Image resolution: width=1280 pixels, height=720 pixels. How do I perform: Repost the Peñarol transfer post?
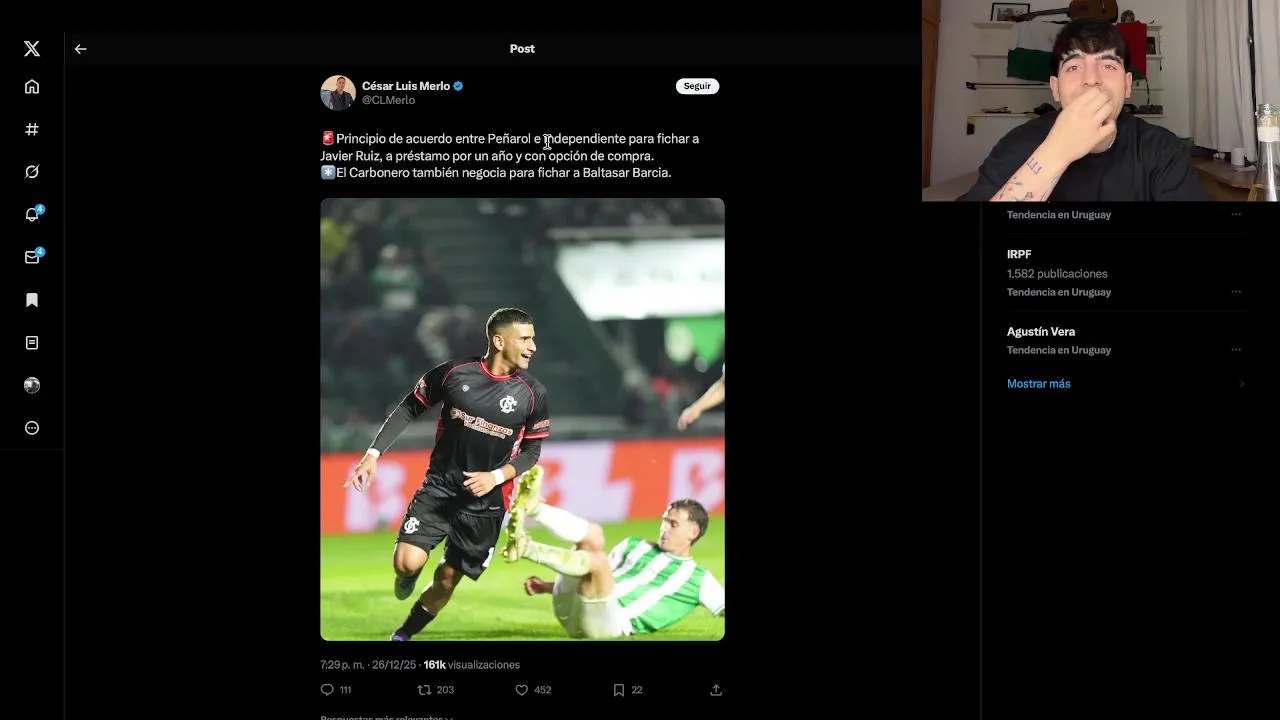[424, 690]
